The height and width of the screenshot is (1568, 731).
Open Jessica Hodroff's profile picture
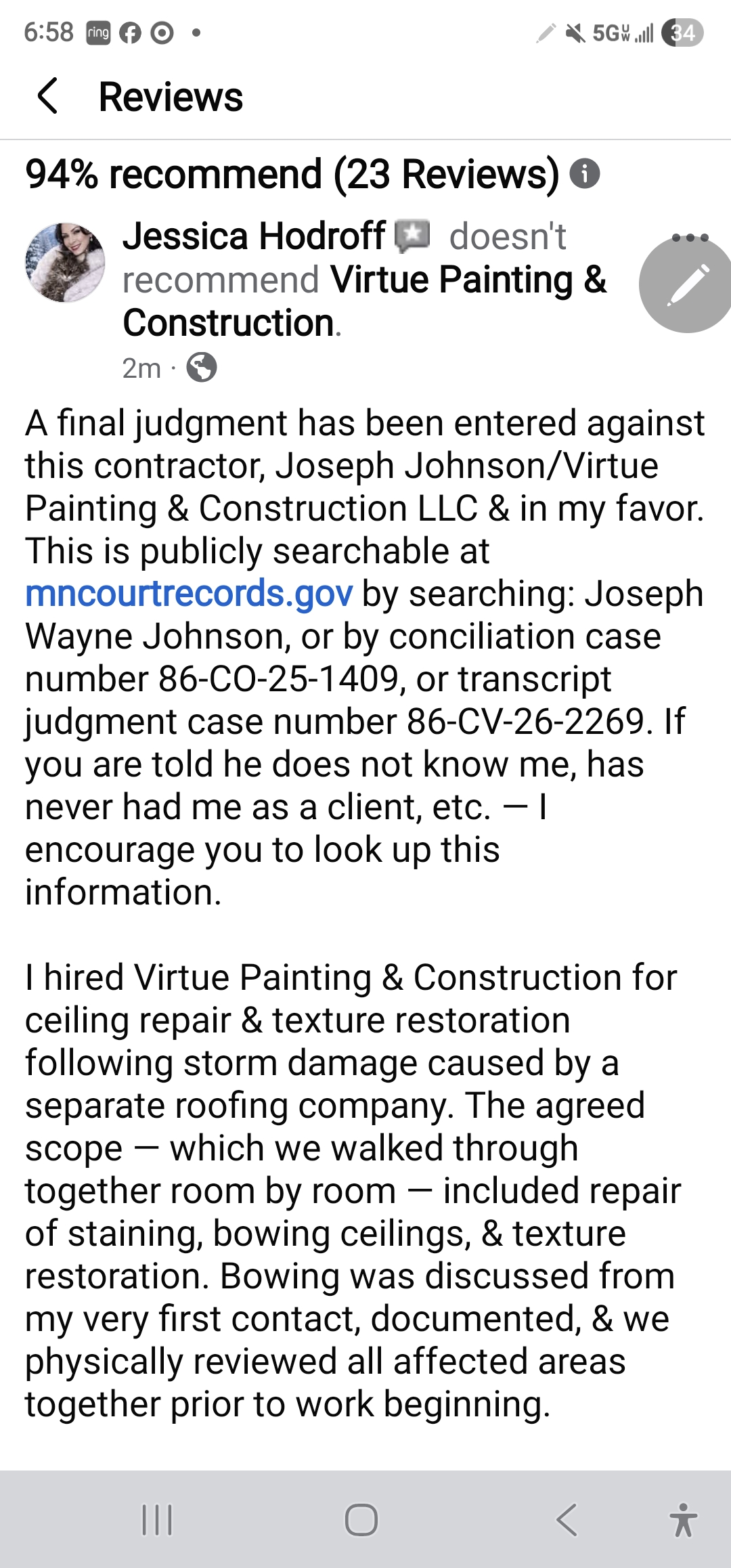tap(65, 263)
